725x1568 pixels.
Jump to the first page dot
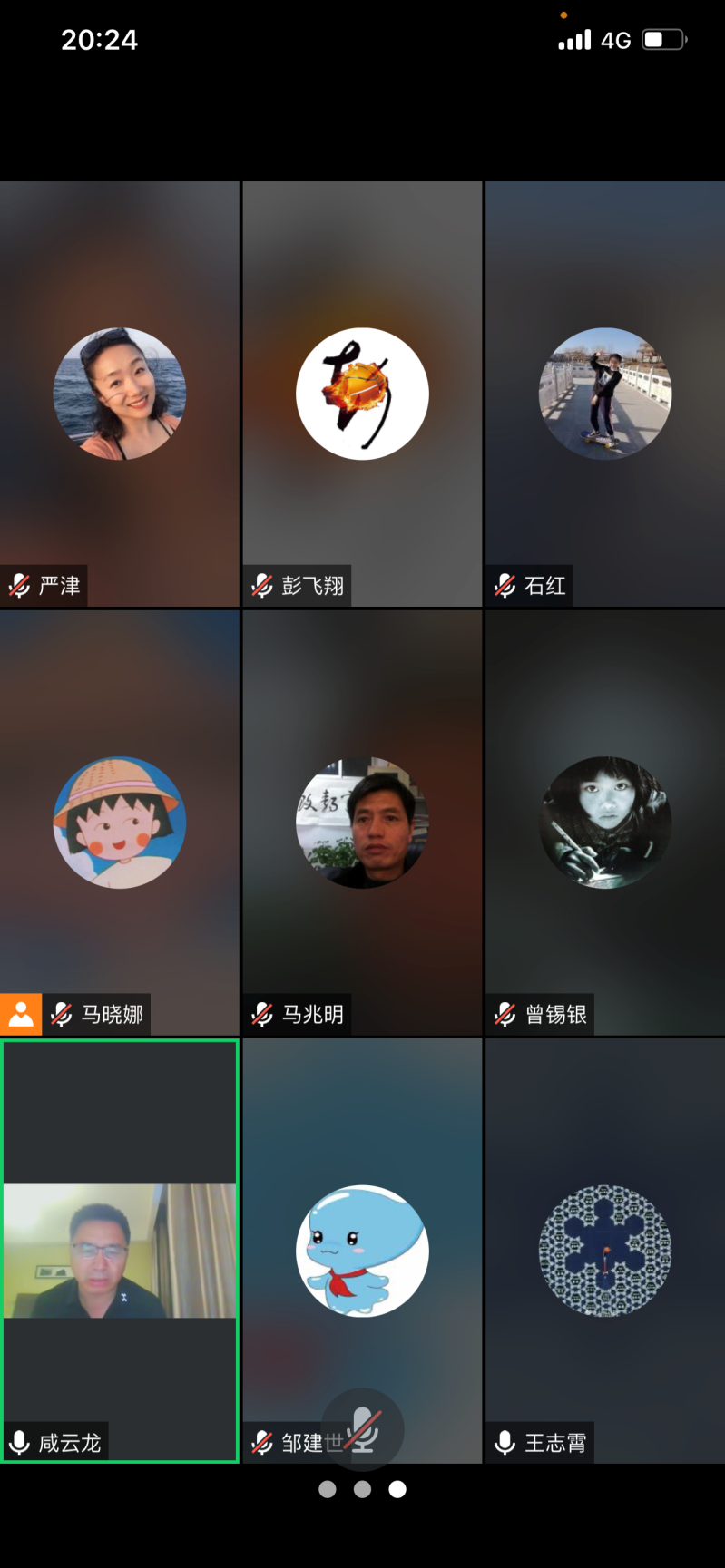328,1489
